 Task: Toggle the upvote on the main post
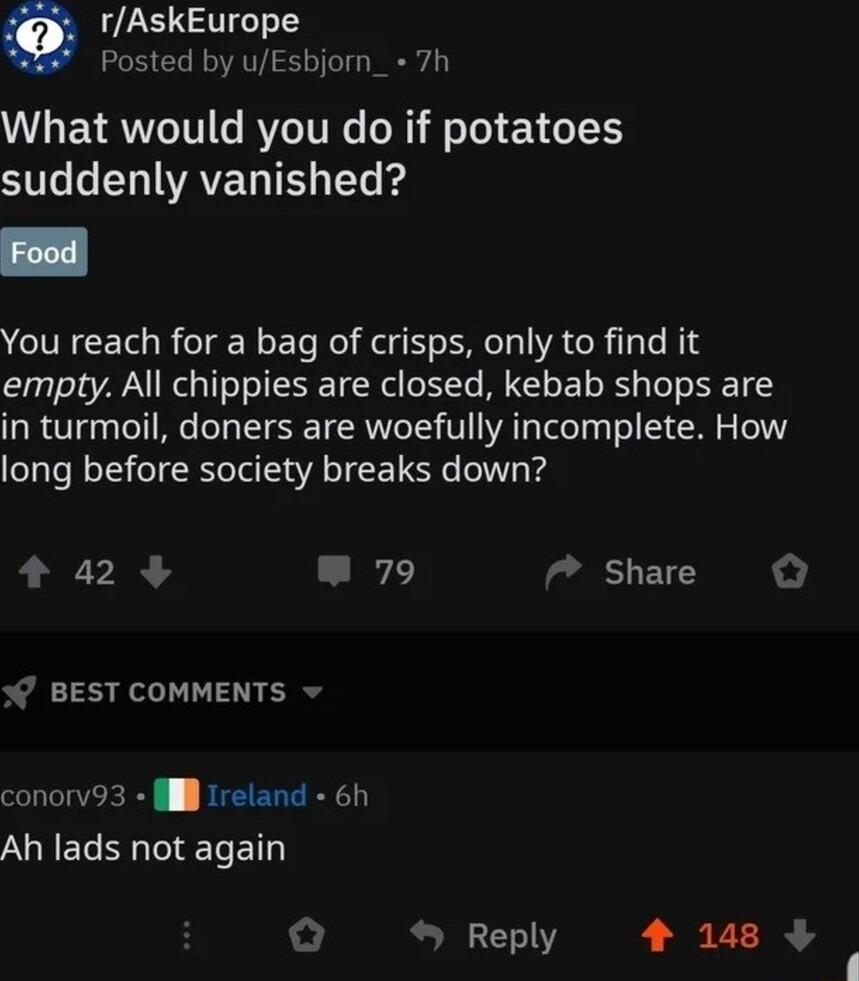(x=34, y=571)
